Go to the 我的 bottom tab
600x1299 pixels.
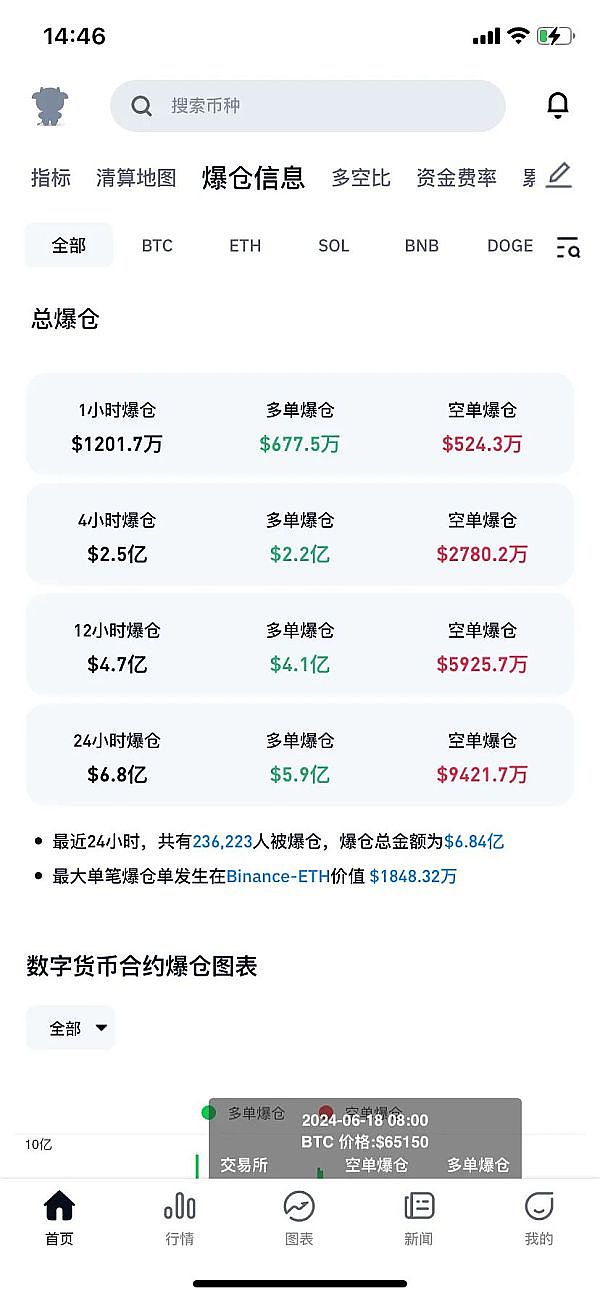tap(539, 1217)
